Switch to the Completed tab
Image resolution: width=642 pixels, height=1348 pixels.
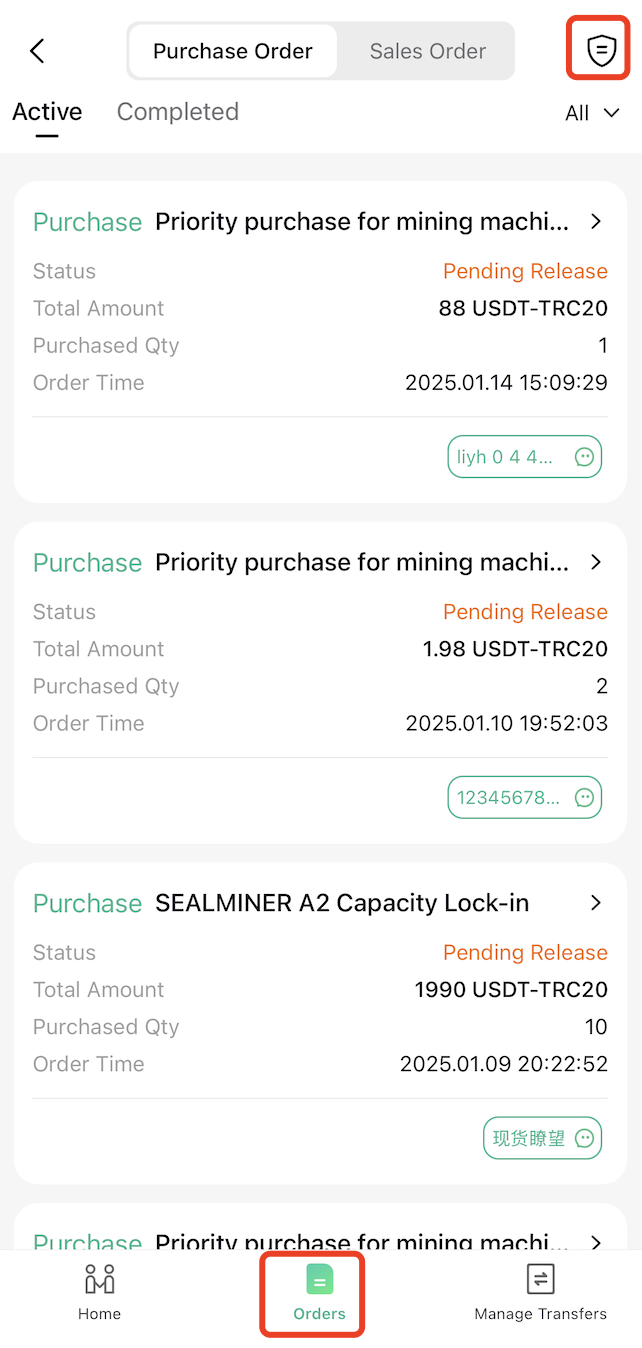(178, 111)
